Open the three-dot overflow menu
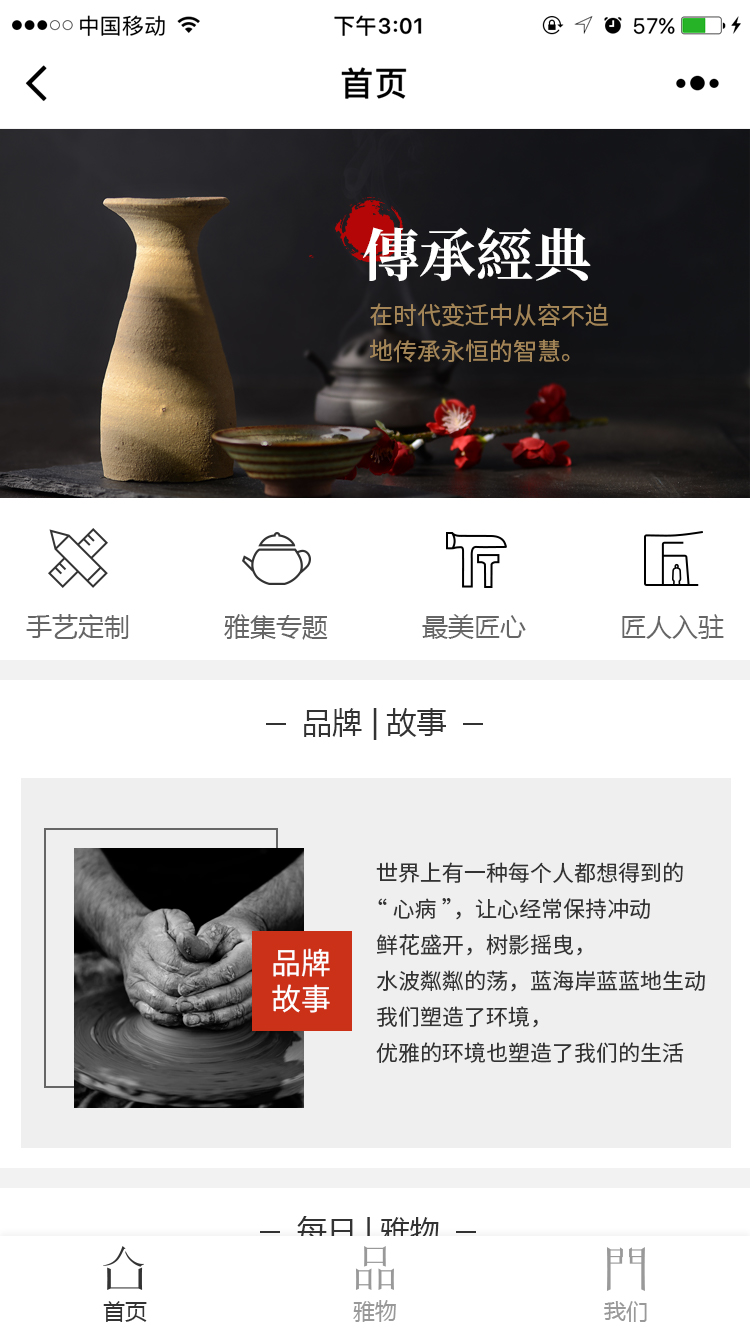The height and width of the screenshot is (1334, 750). coord(697,84)
